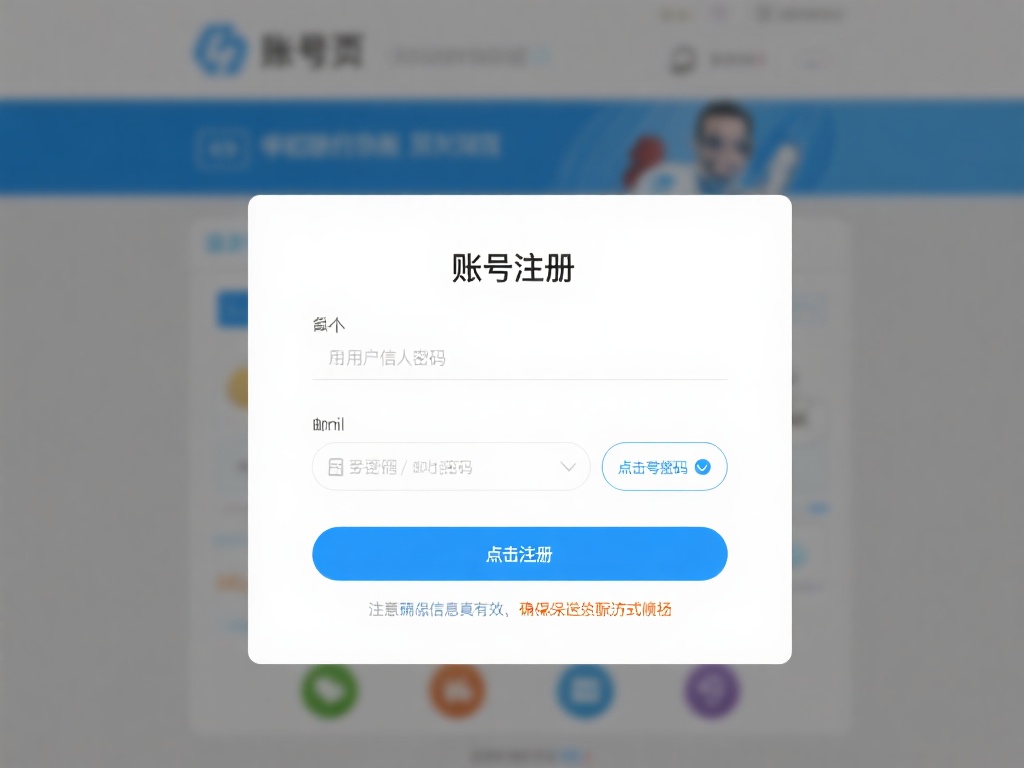1024x768 pixels.
Task: Submit with the 点击注册 button
Action: pos(519,554)
